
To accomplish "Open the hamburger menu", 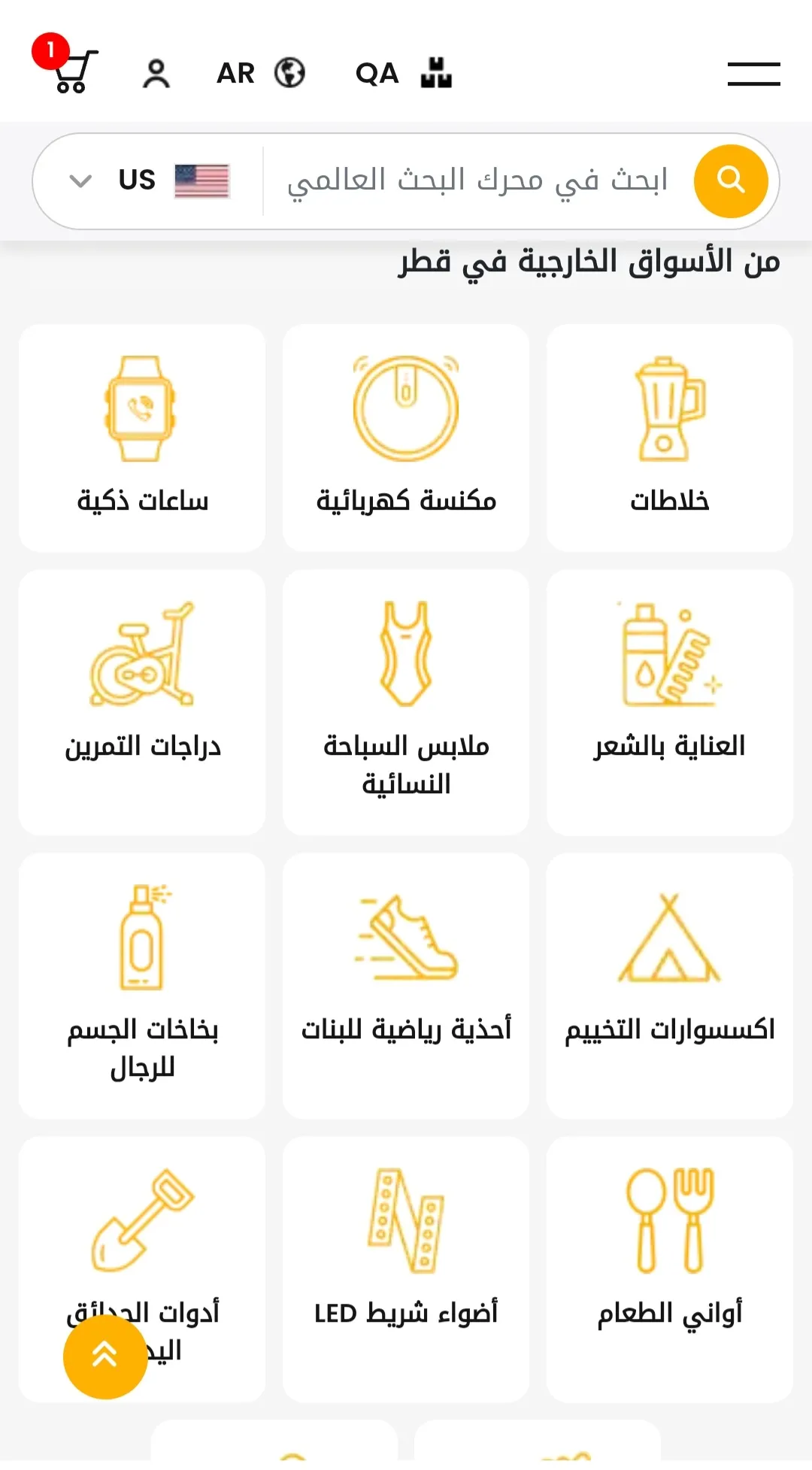I will 754,74.
